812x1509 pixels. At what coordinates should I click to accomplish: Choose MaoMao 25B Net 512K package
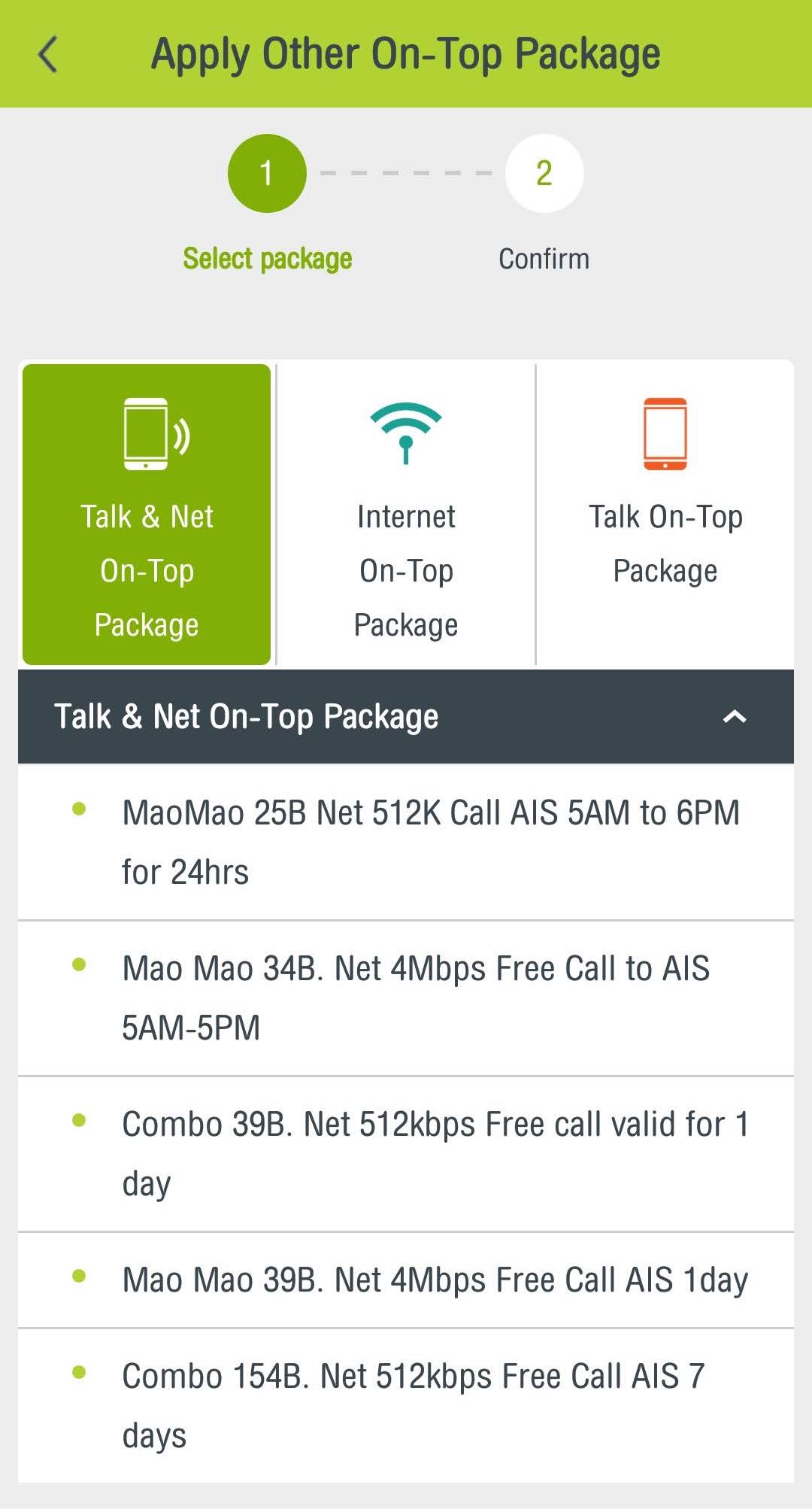(x=430, y=842)
